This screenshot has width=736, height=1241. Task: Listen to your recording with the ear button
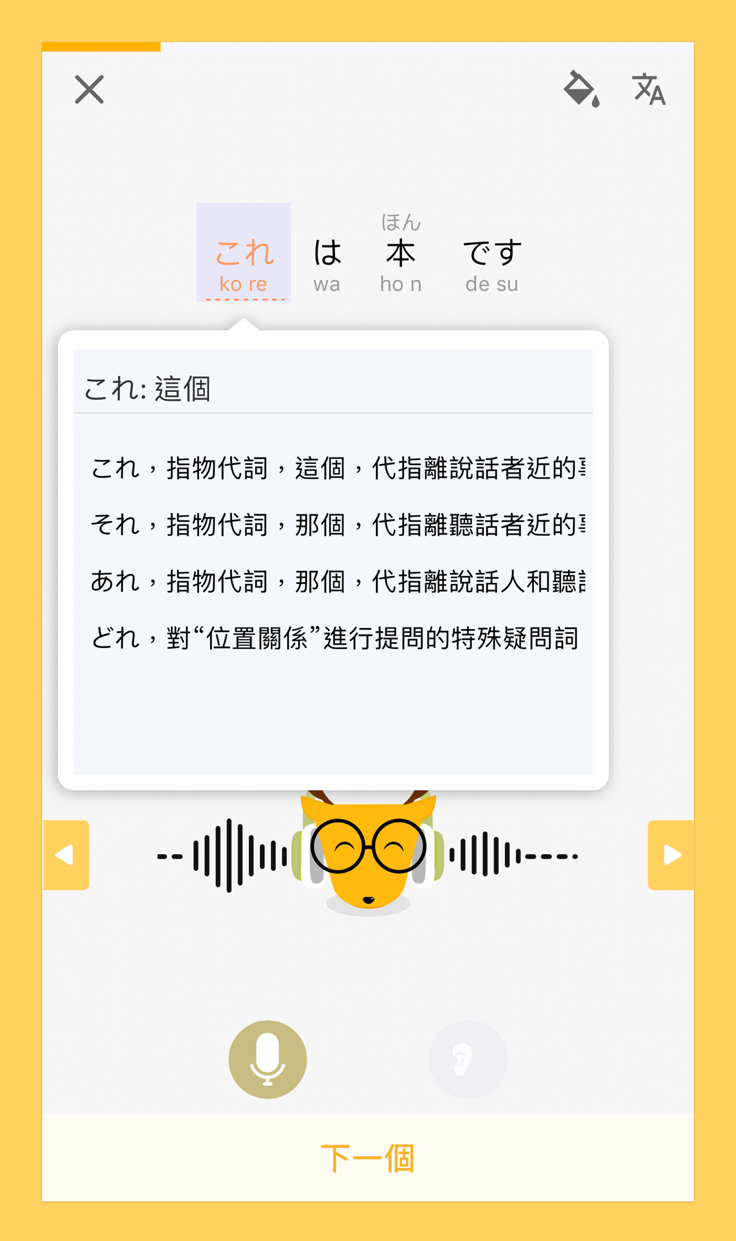click(x=468, y=1059)
